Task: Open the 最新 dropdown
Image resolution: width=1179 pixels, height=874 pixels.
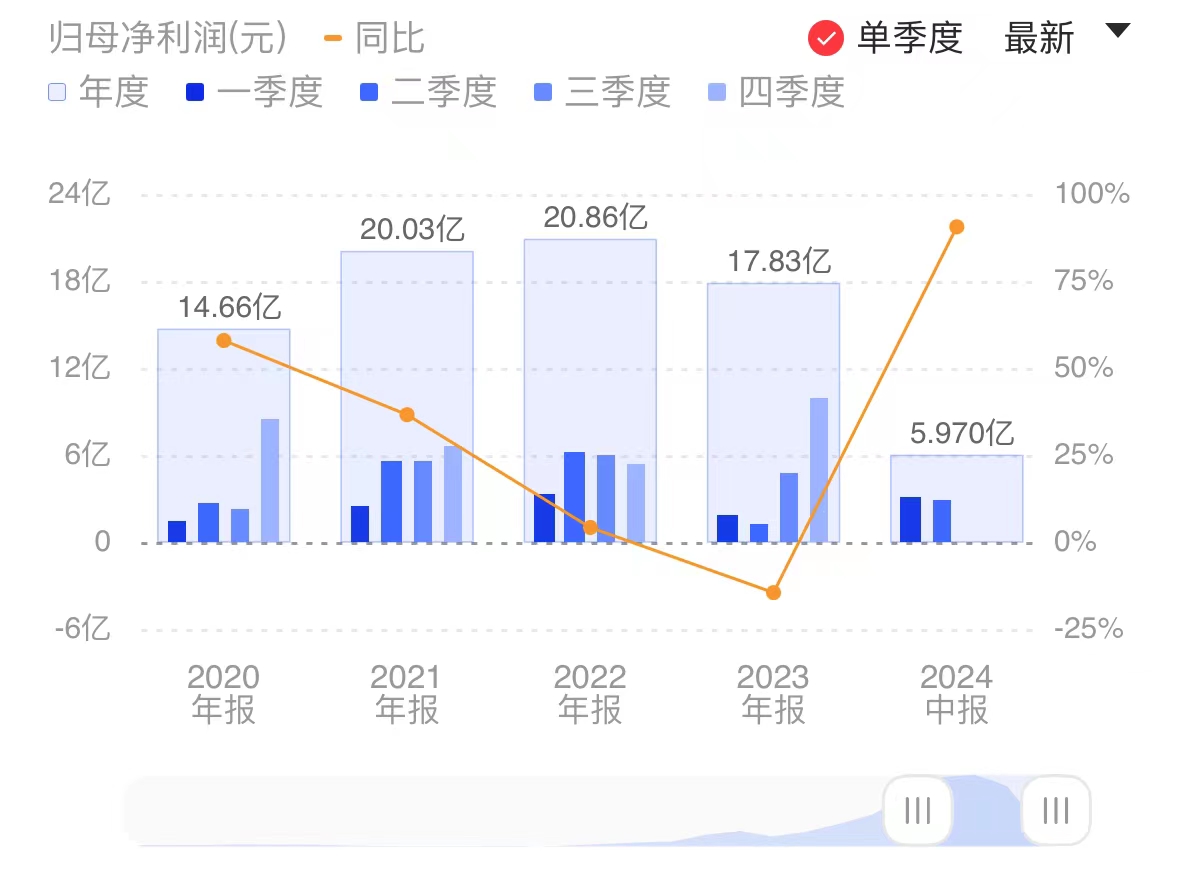Action: coord(1066,38)
